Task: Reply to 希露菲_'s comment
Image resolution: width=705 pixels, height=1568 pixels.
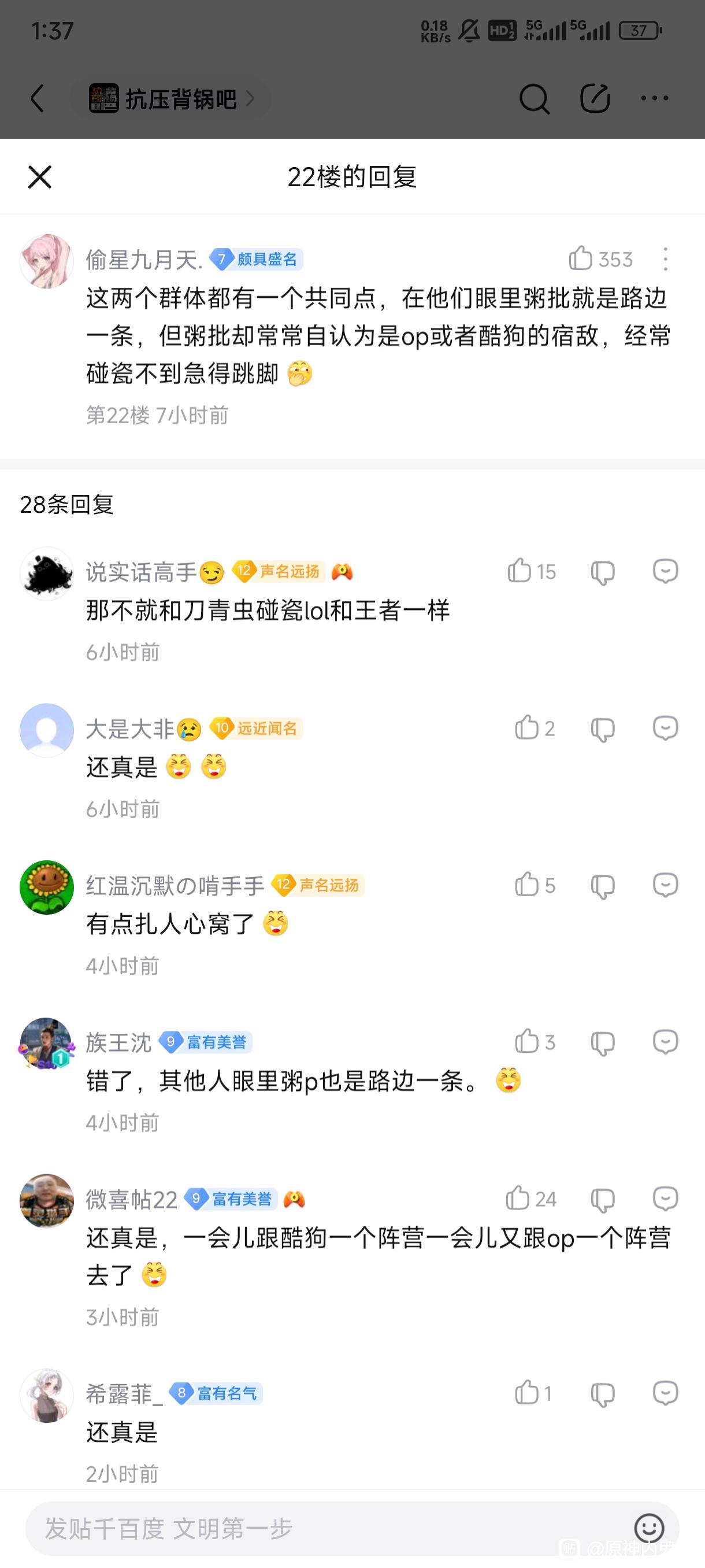Action: pyautogui.click(x=665, y=1392)
